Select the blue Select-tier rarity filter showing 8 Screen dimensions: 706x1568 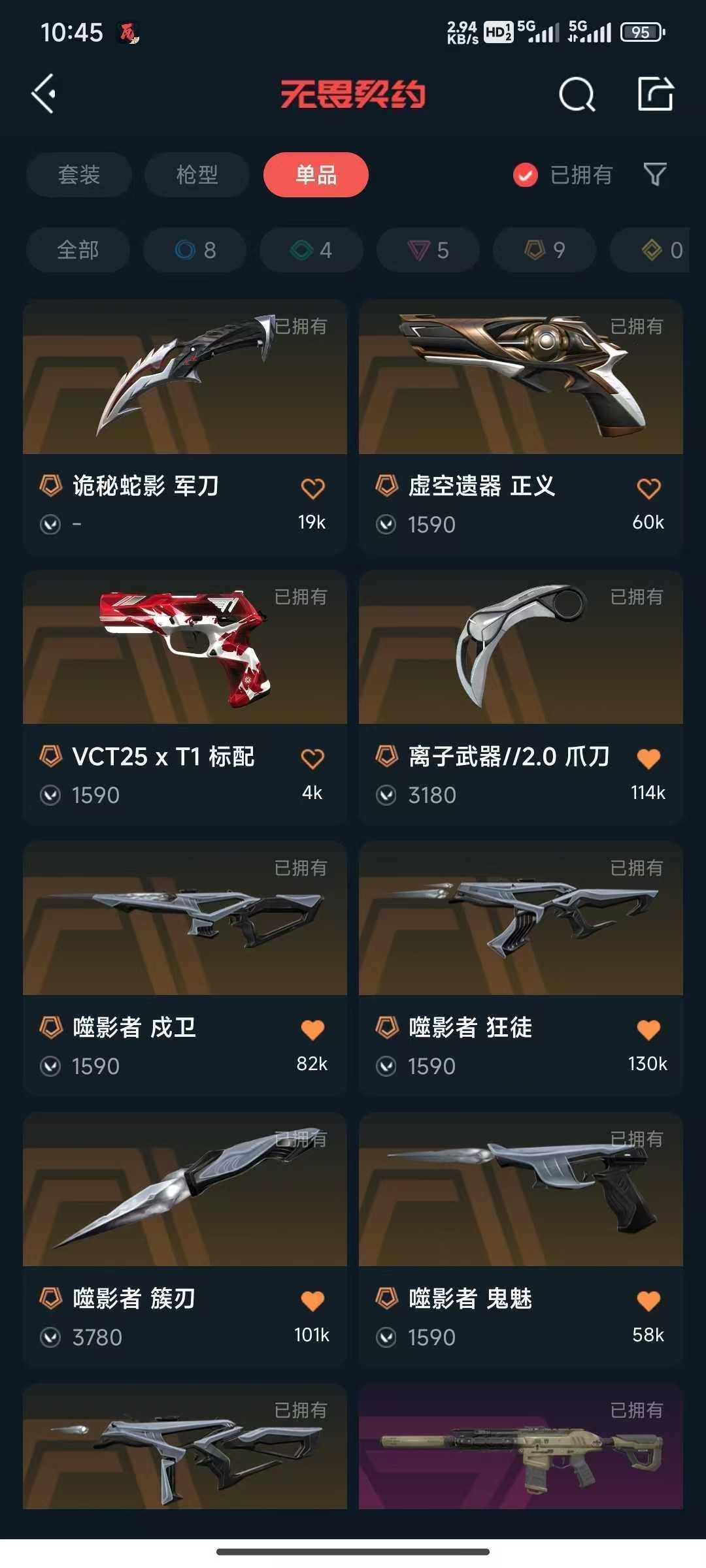point(193,250)
